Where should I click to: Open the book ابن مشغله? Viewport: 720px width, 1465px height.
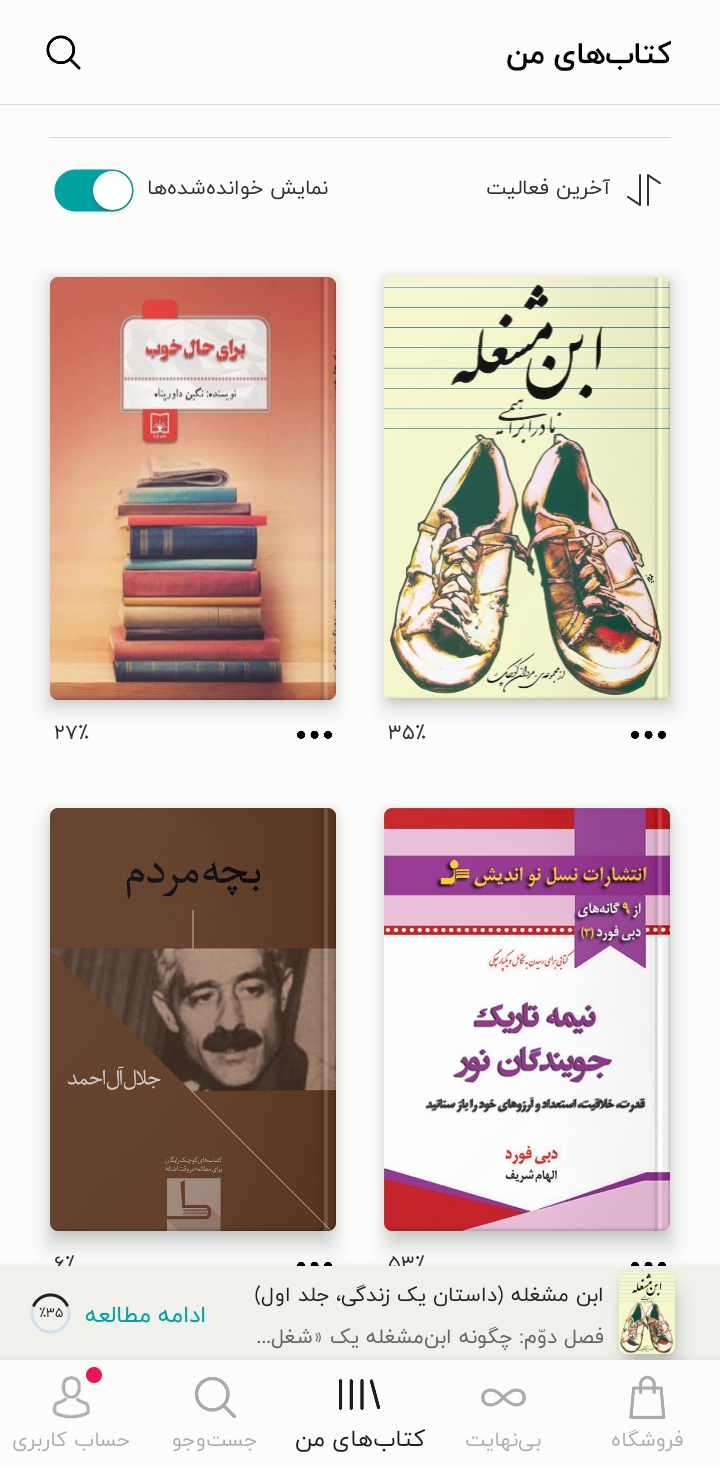pyautogui.click(x=526, y=488)
